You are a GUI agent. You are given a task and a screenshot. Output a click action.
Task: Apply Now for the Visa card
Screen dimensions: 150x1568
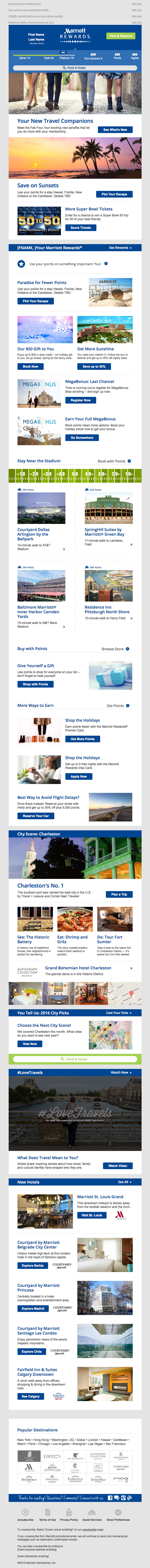78,777
